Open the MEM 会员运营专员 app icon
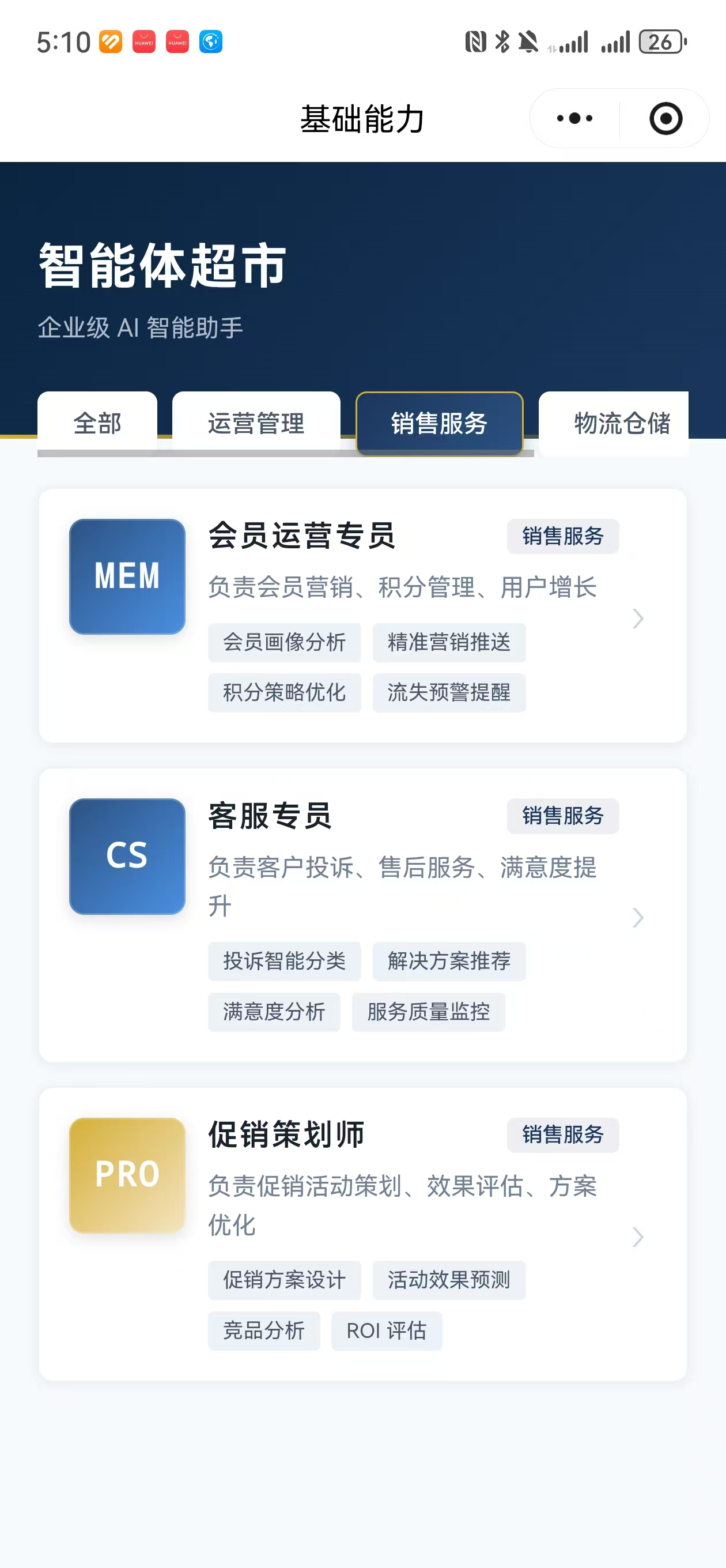This screenshot has height=1568, width=726. [x=127, y=576]
